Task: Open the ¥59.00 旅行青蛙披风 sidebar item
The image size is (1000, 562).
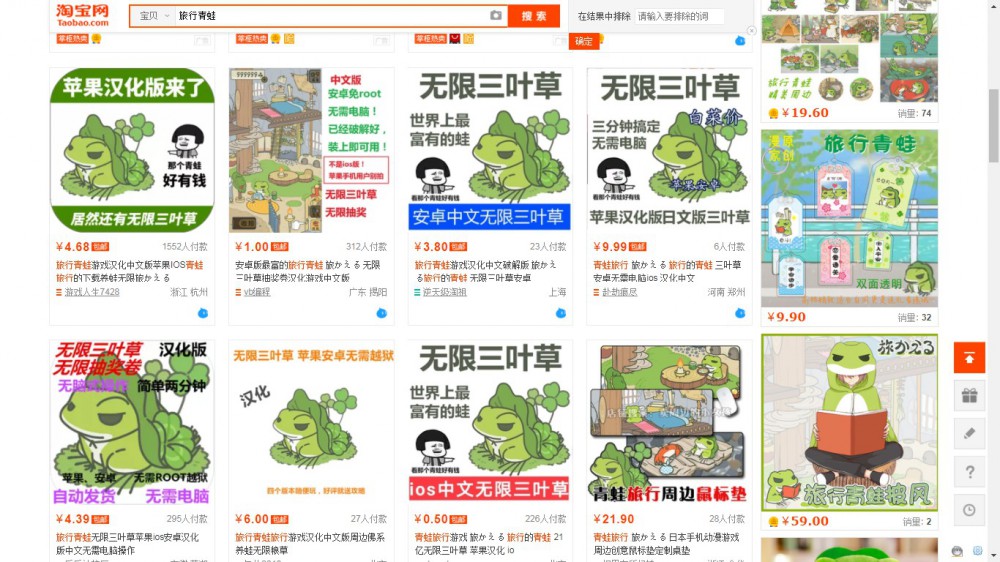Action: click(849, 422)
